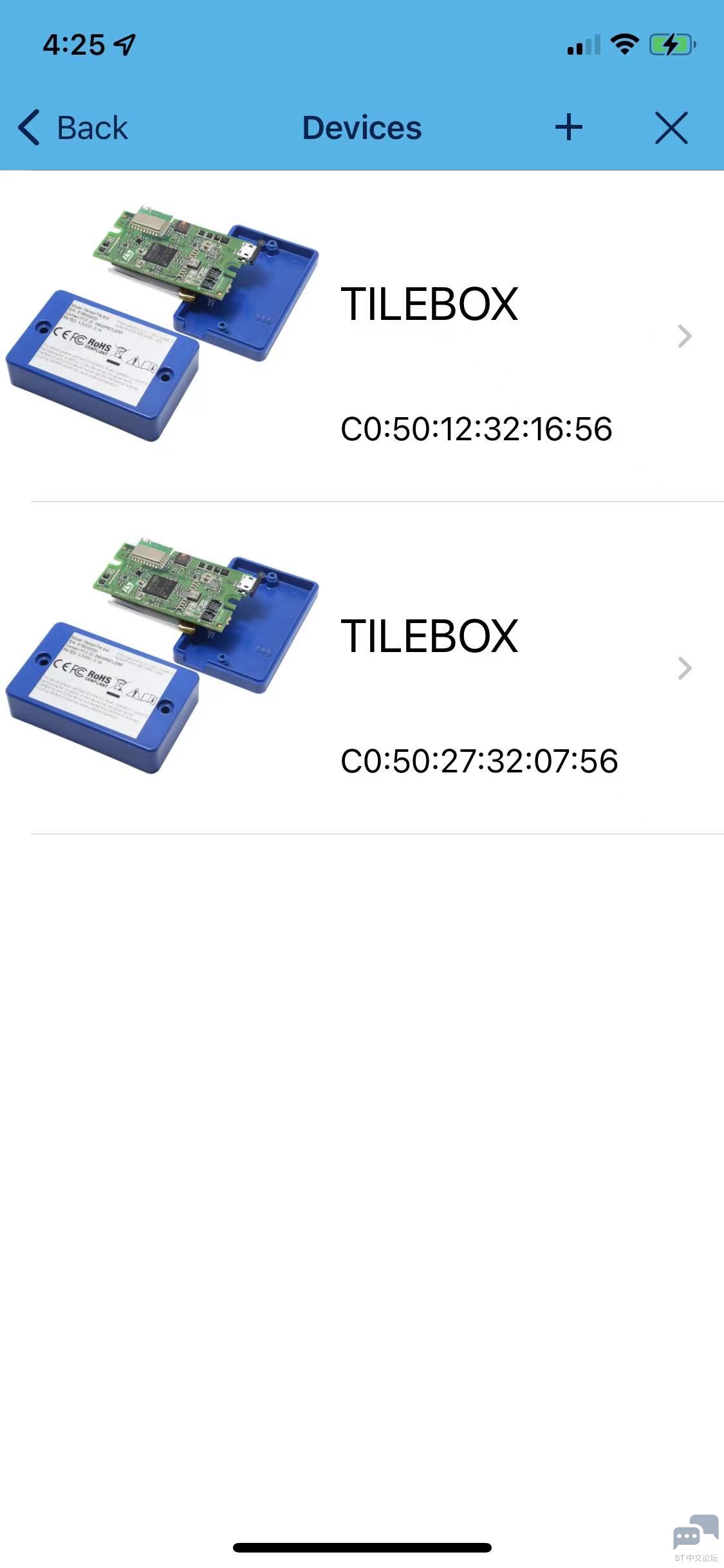724x1568 pixels.
Task: Tap the + icon to add a device
Action: tap(569, 127)
